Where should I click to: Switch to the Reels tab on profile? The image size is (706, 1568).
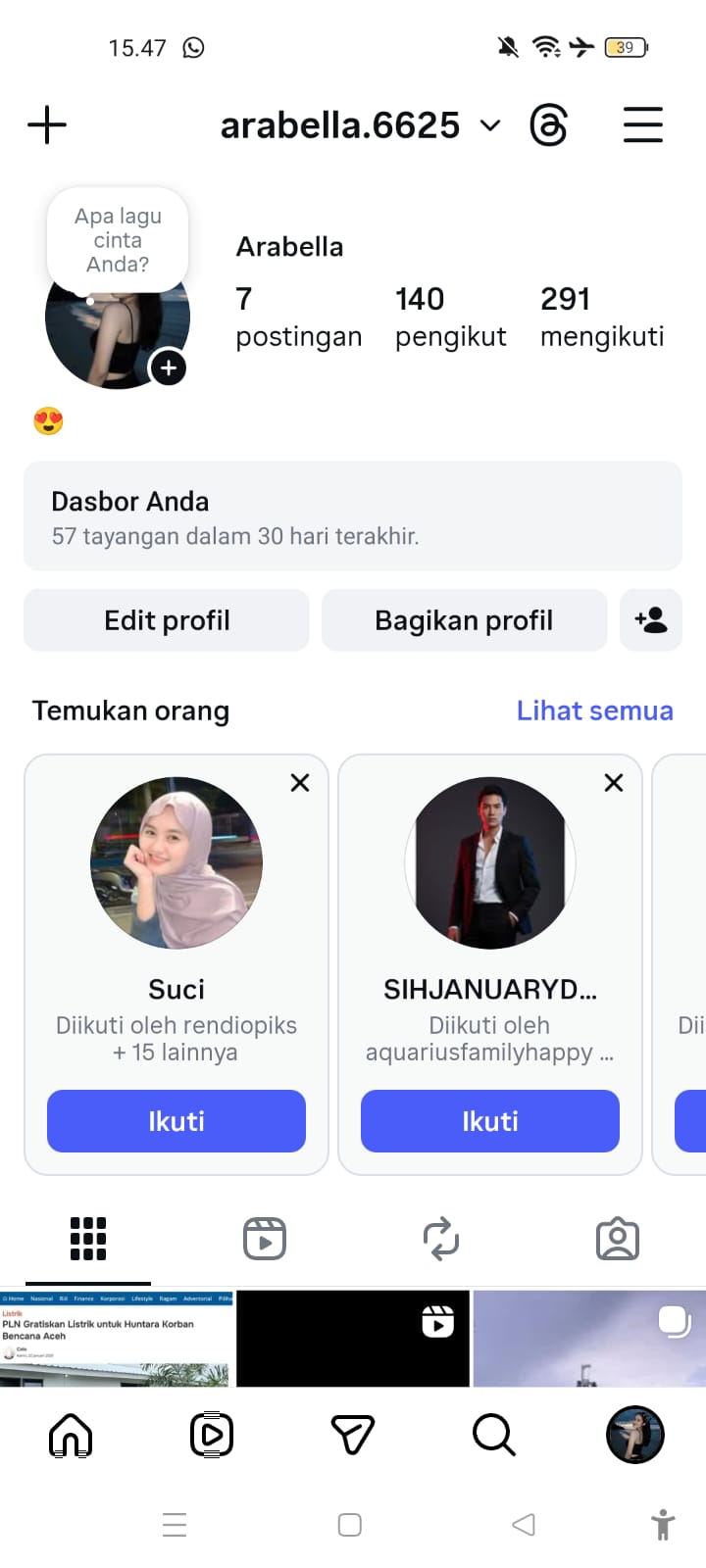point(265,1239)
